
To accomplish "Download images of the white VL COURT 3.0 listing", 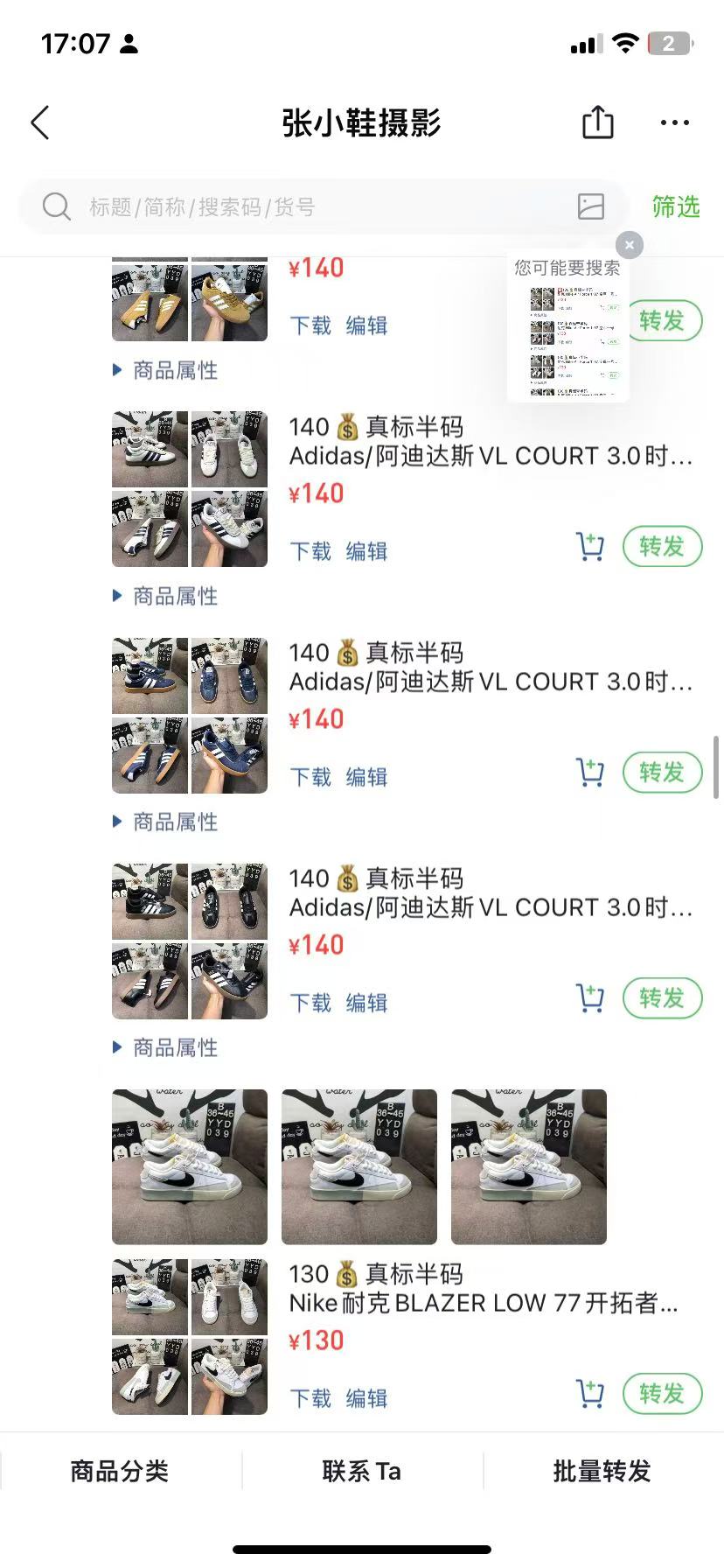I will pyautogui.click(x=310, y=551).
